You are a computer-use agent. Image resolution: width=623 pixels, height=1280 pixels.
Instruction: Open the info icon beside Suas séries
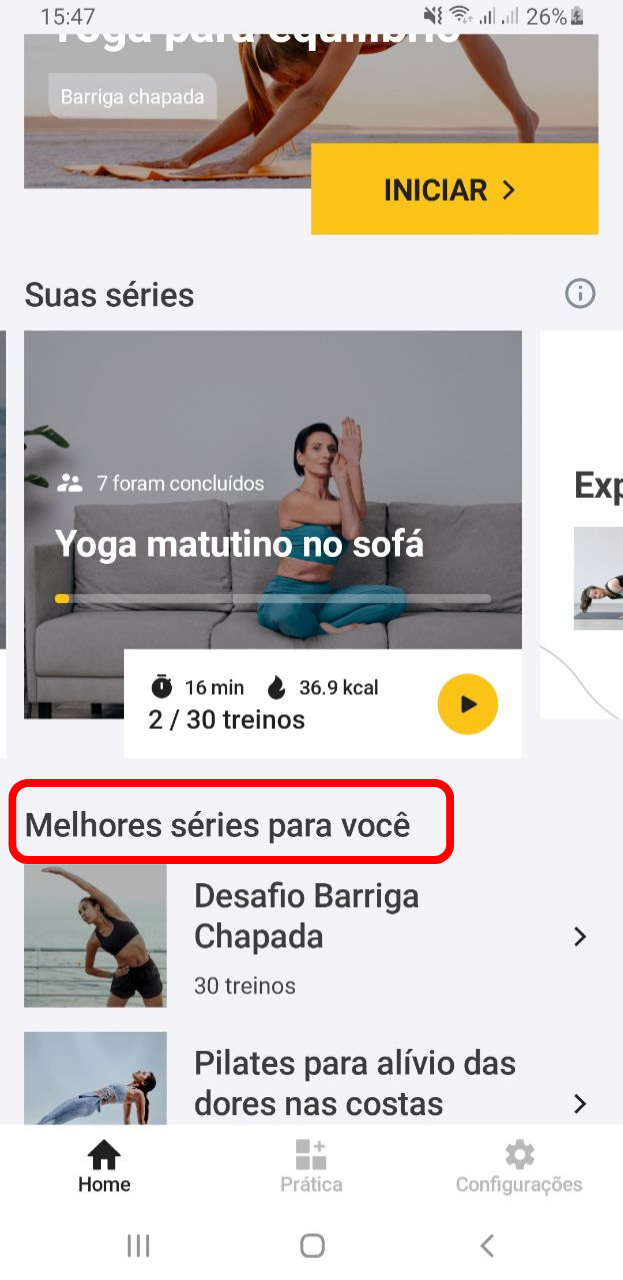tap(580, 293)
